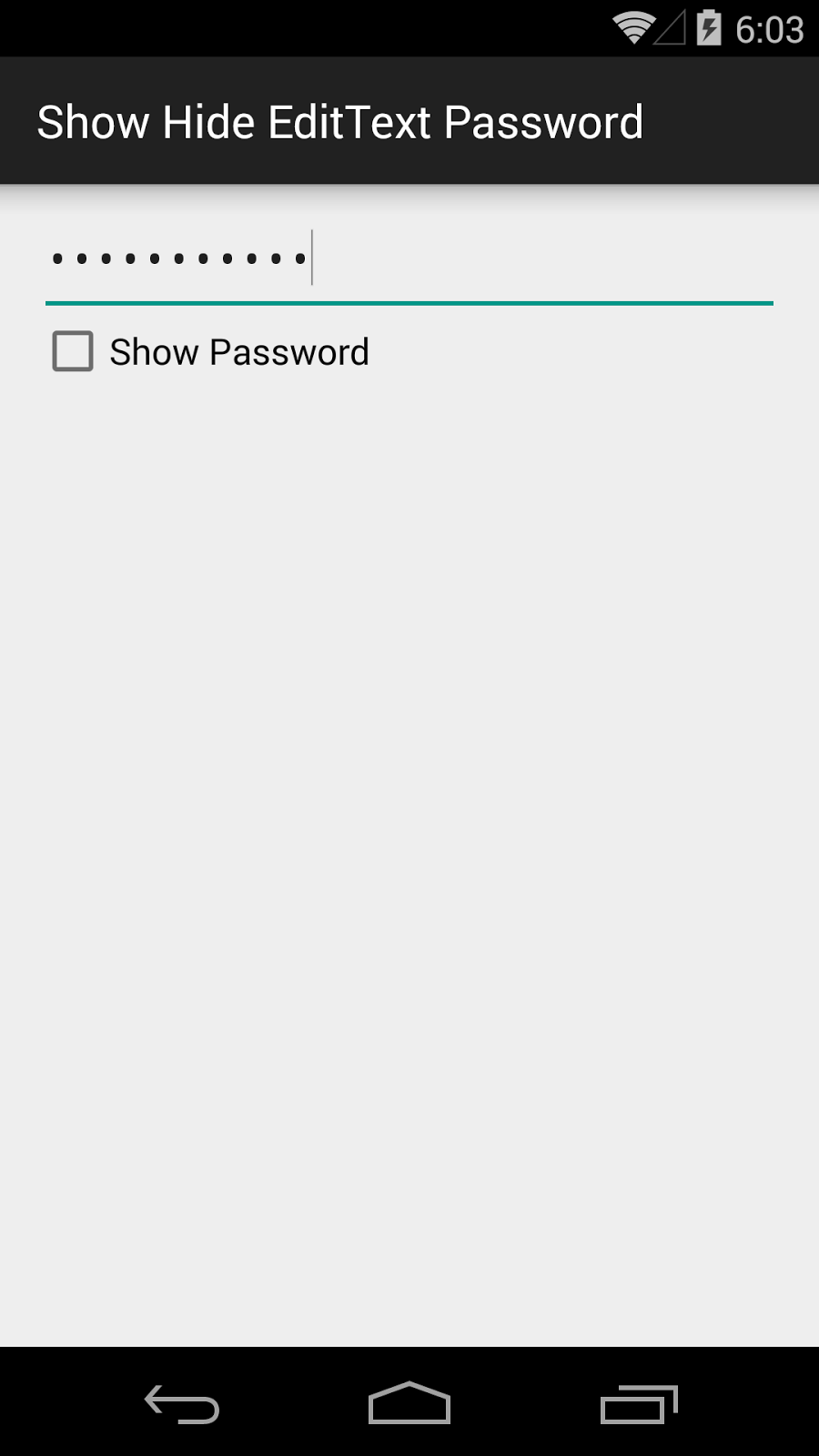
Task: Tap the teal underline of the password field
Action: point(409,301)
